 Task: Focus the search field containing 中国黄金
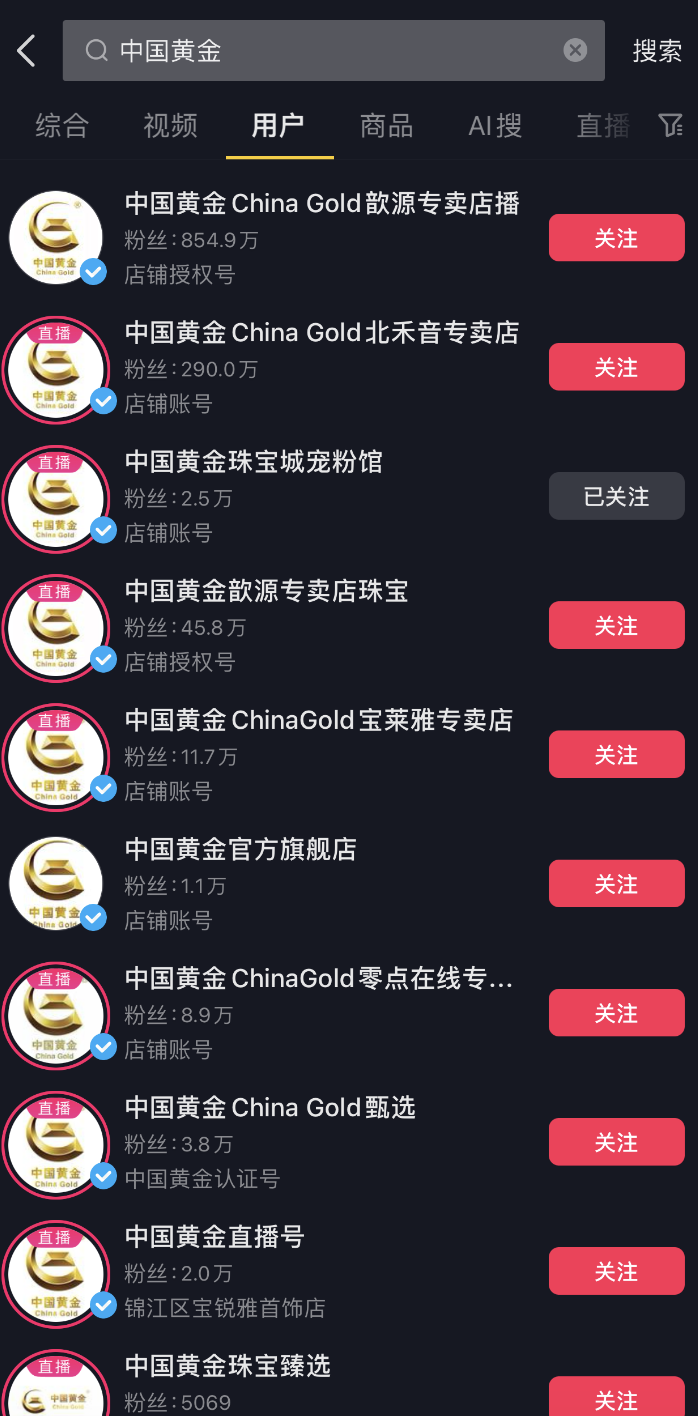(x=334, y=50)
